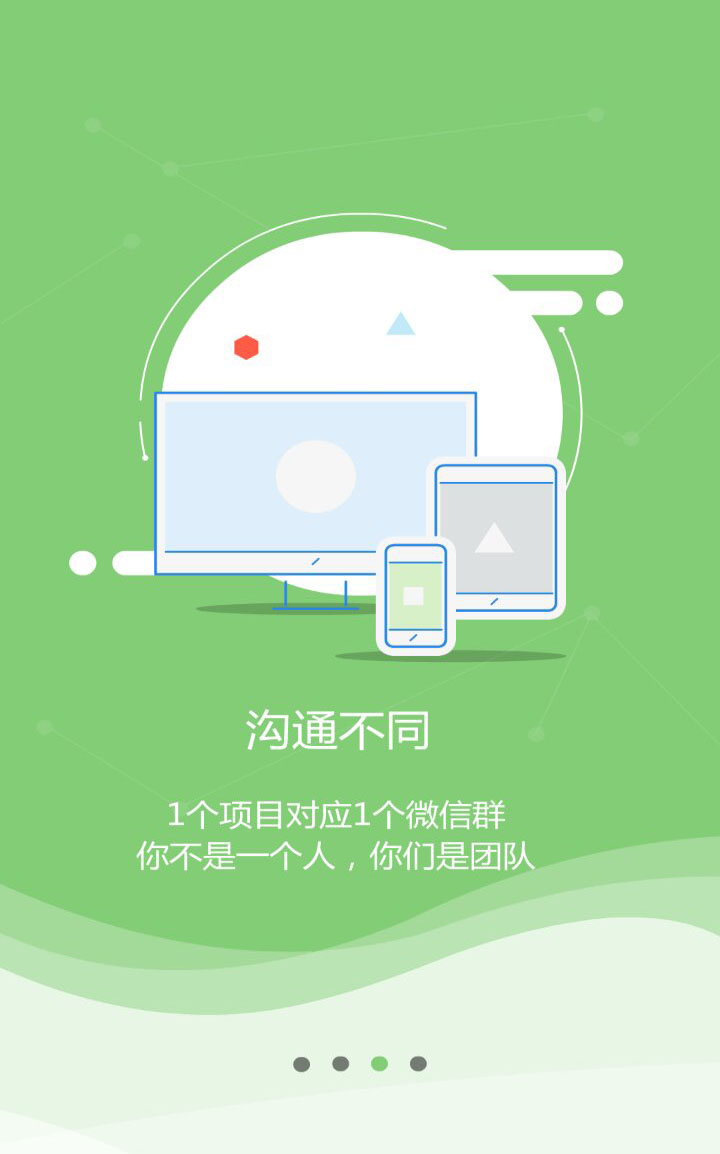720x1154 pixels.
Task: Select the second page indicator dot
Action: pos(340,1063)
